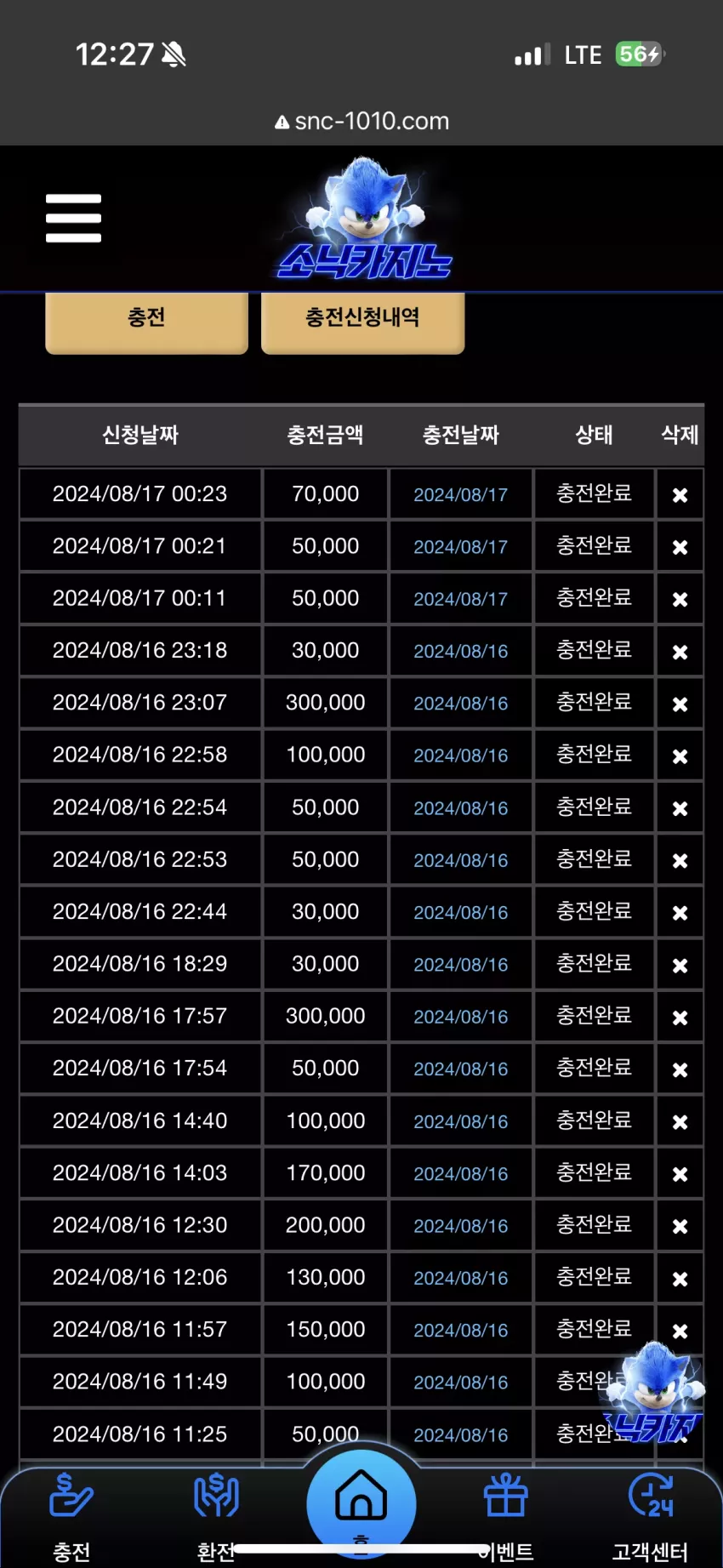Image resolution: width=723 pixels, height=1568 pixels.
Task: Remove the 2024/08/16 12:30 entry
Action: [680, 1226]
